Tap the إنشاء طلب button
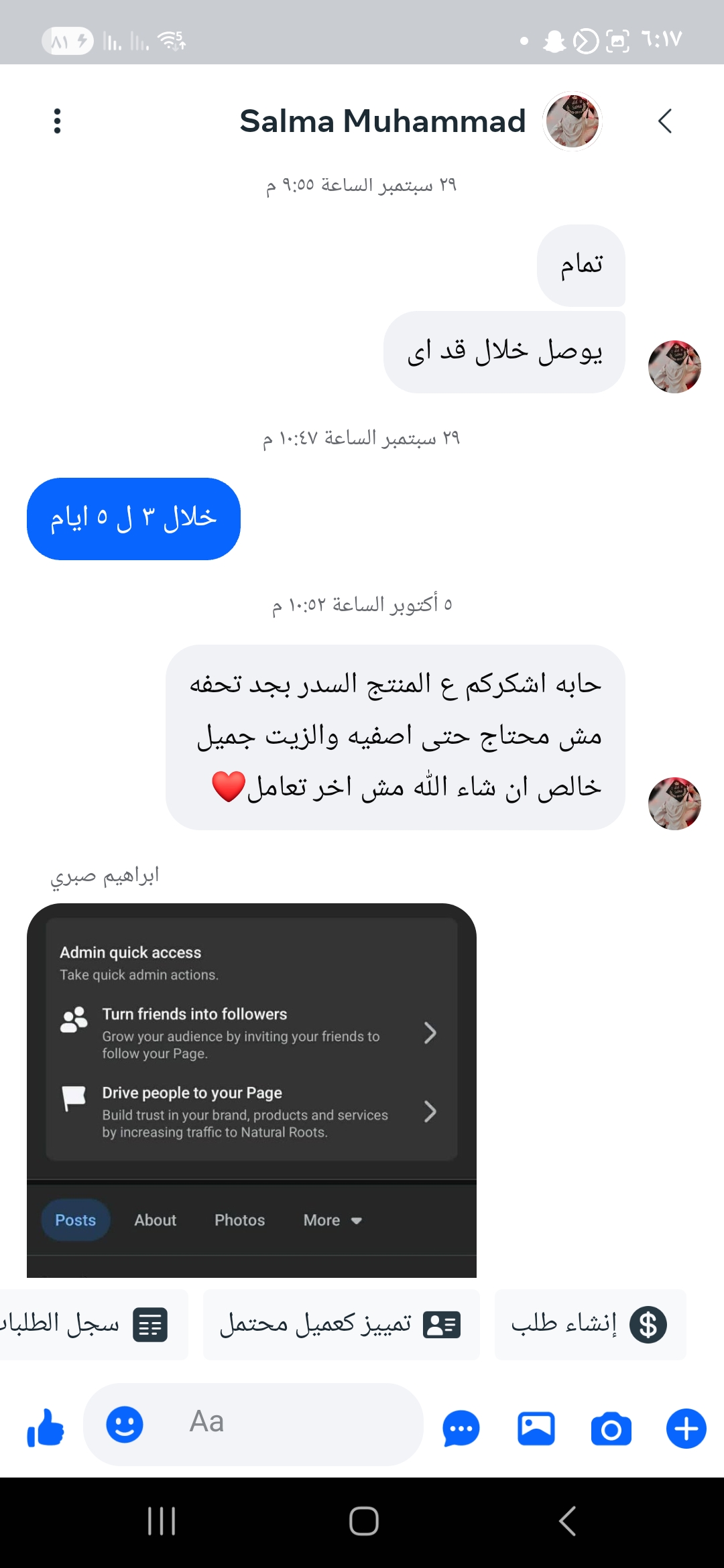The width and height of the screenshot is (724, 1568). tap(590, 1324)
